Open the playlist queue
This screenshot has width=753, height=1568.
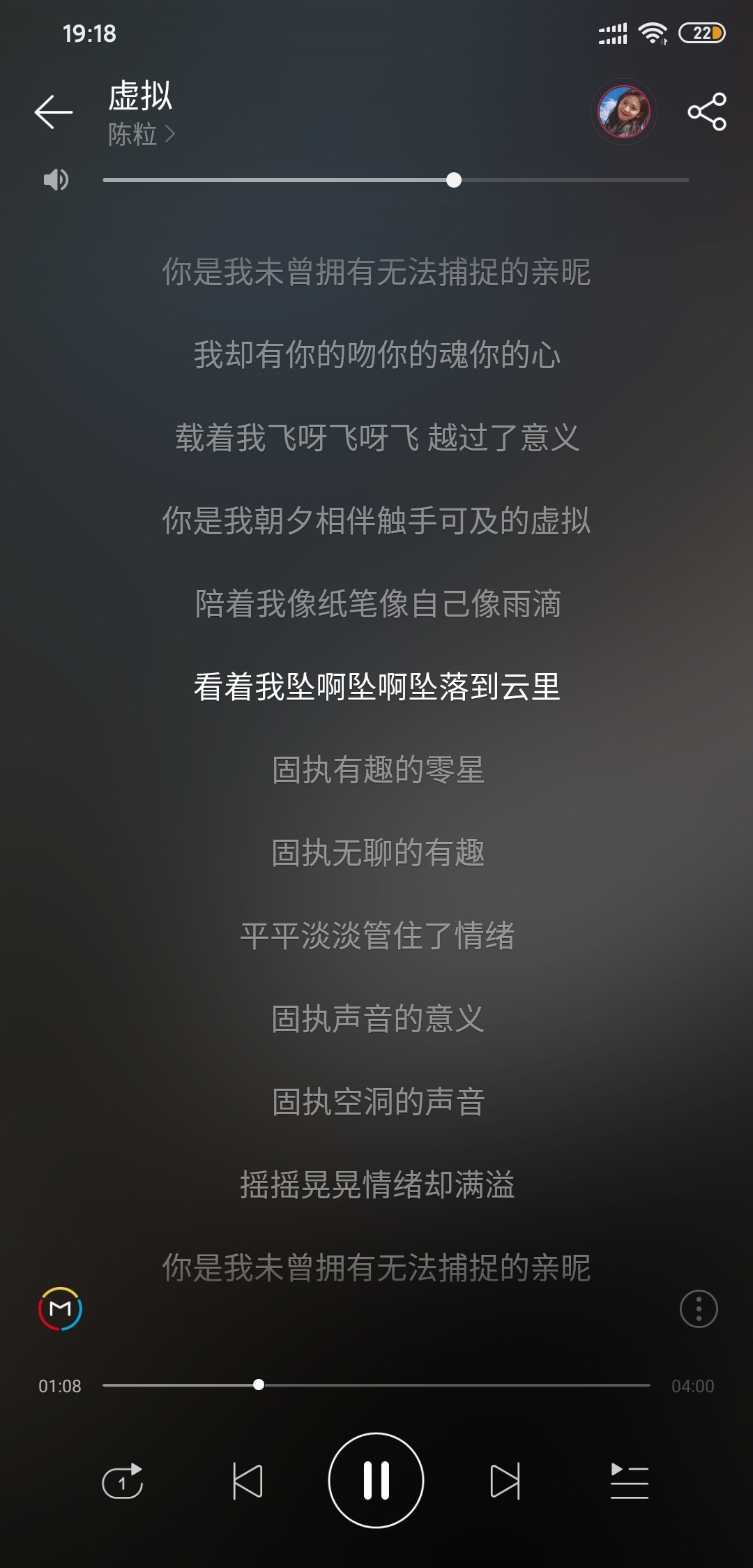click(x=629, y=1480)
